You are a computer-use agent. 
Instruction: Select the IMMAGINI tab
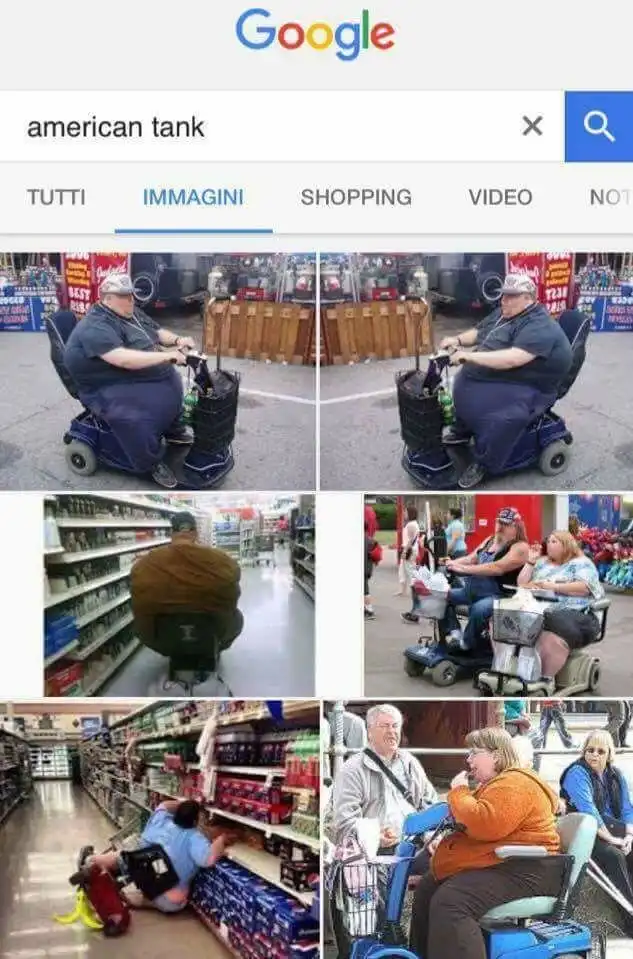pos(193,197)
